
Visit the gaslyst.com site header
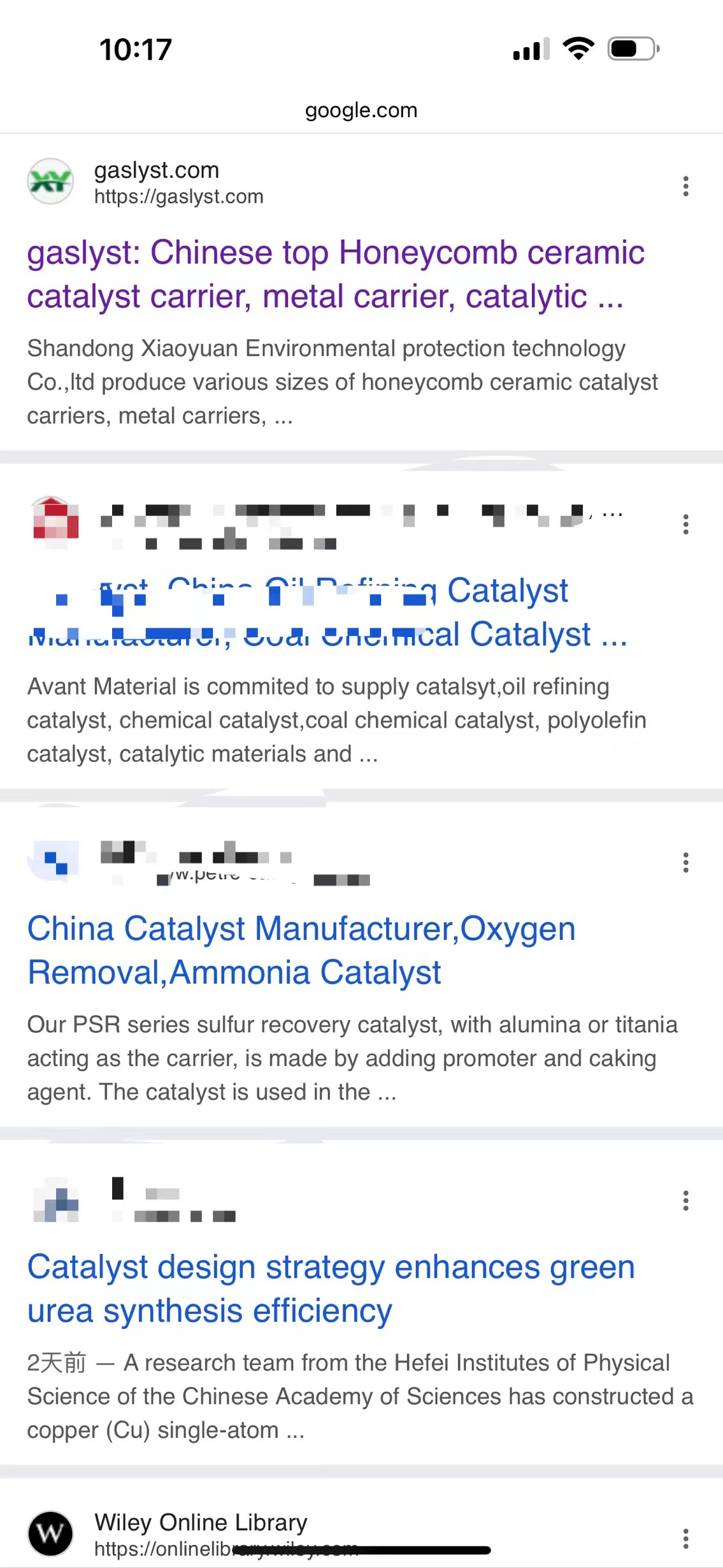click(x=157, y=182)
